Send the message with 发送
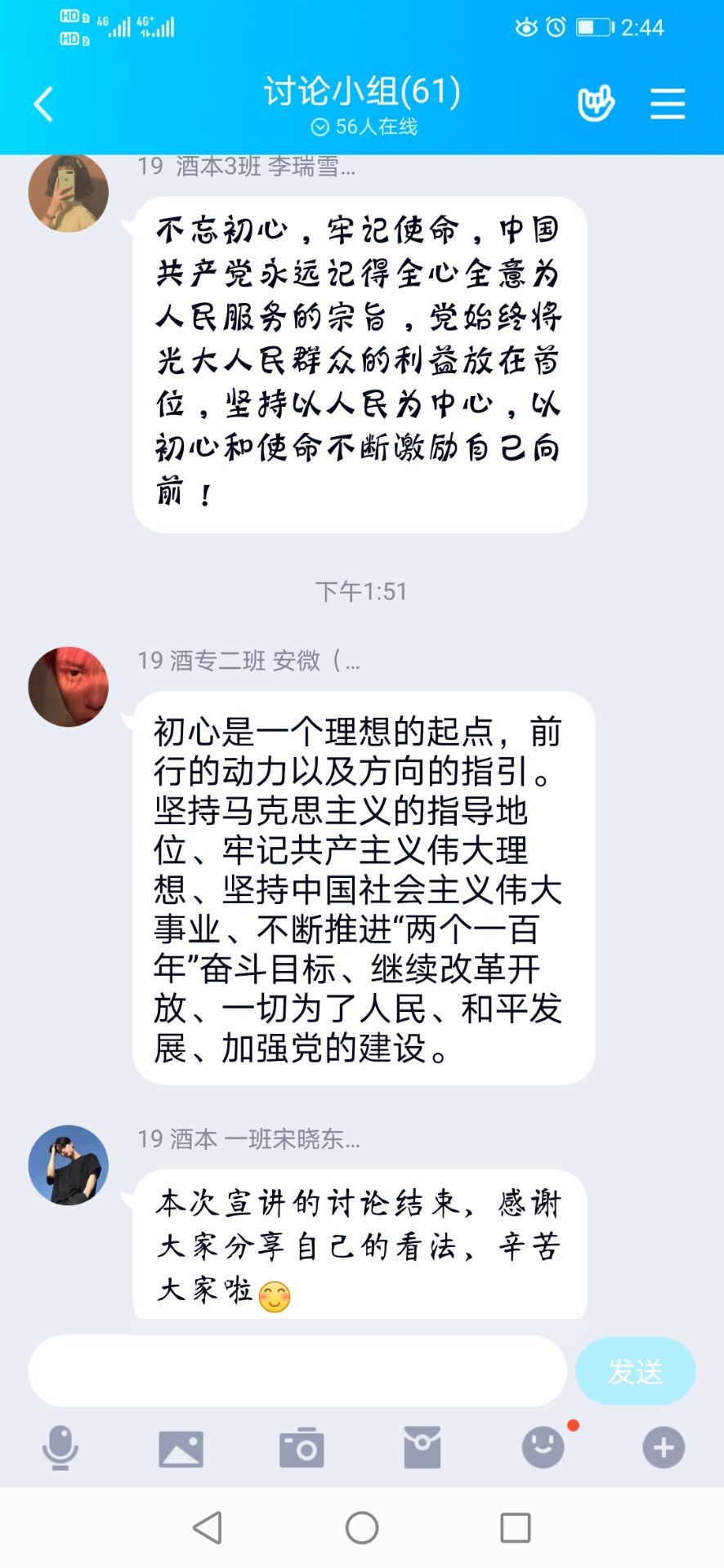The image size is (724, 1568). click(x=635, y=1371)
